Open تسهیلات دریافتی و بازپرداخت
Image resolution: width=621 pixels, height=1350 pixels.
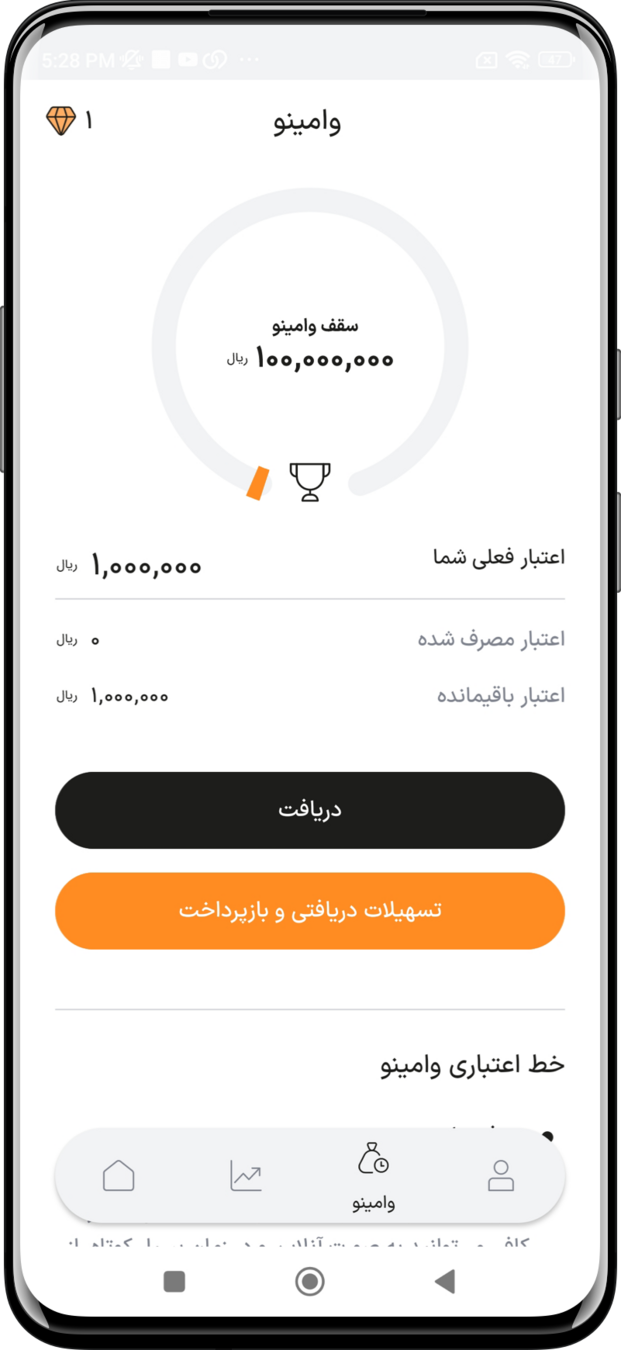pos(310,911)
